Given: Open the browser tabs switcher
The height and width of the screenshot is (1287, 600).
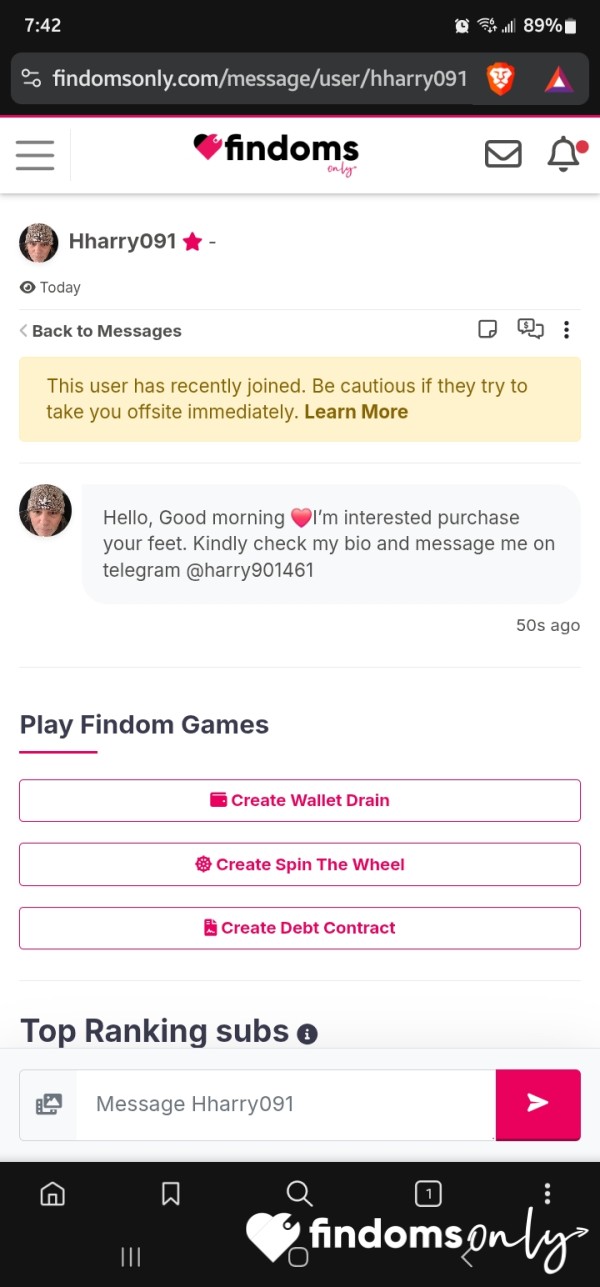Looking at the screenshot, I should click(x=428, y=1193).
